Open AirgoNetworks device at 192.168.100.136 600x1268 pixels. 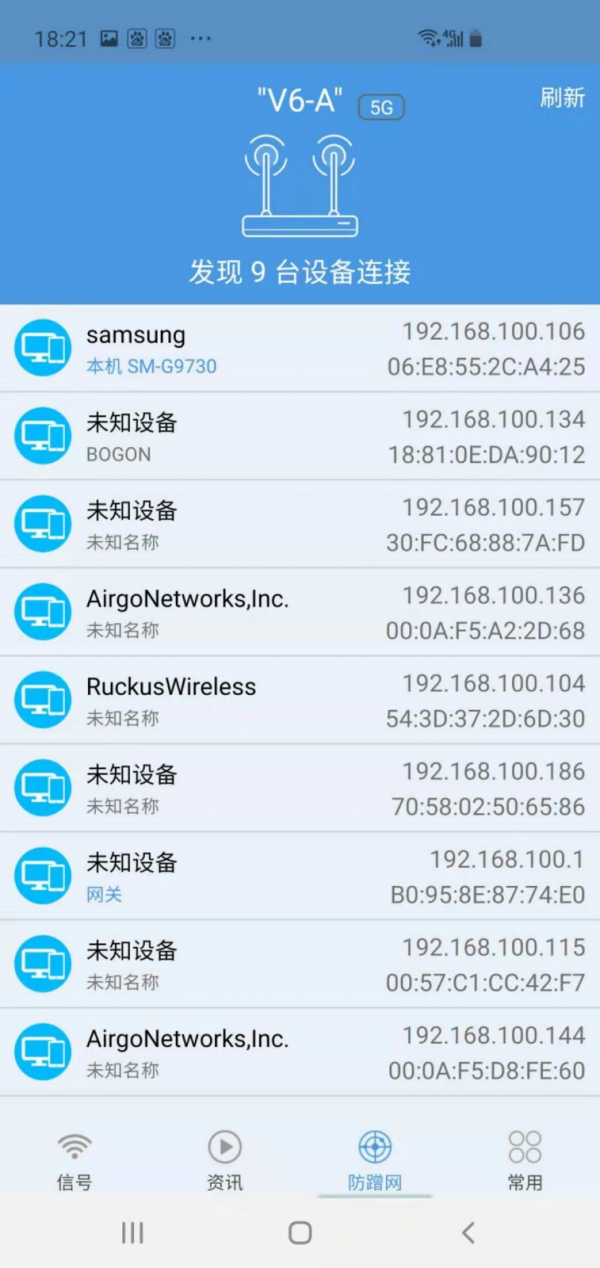[x=300, y=612]
